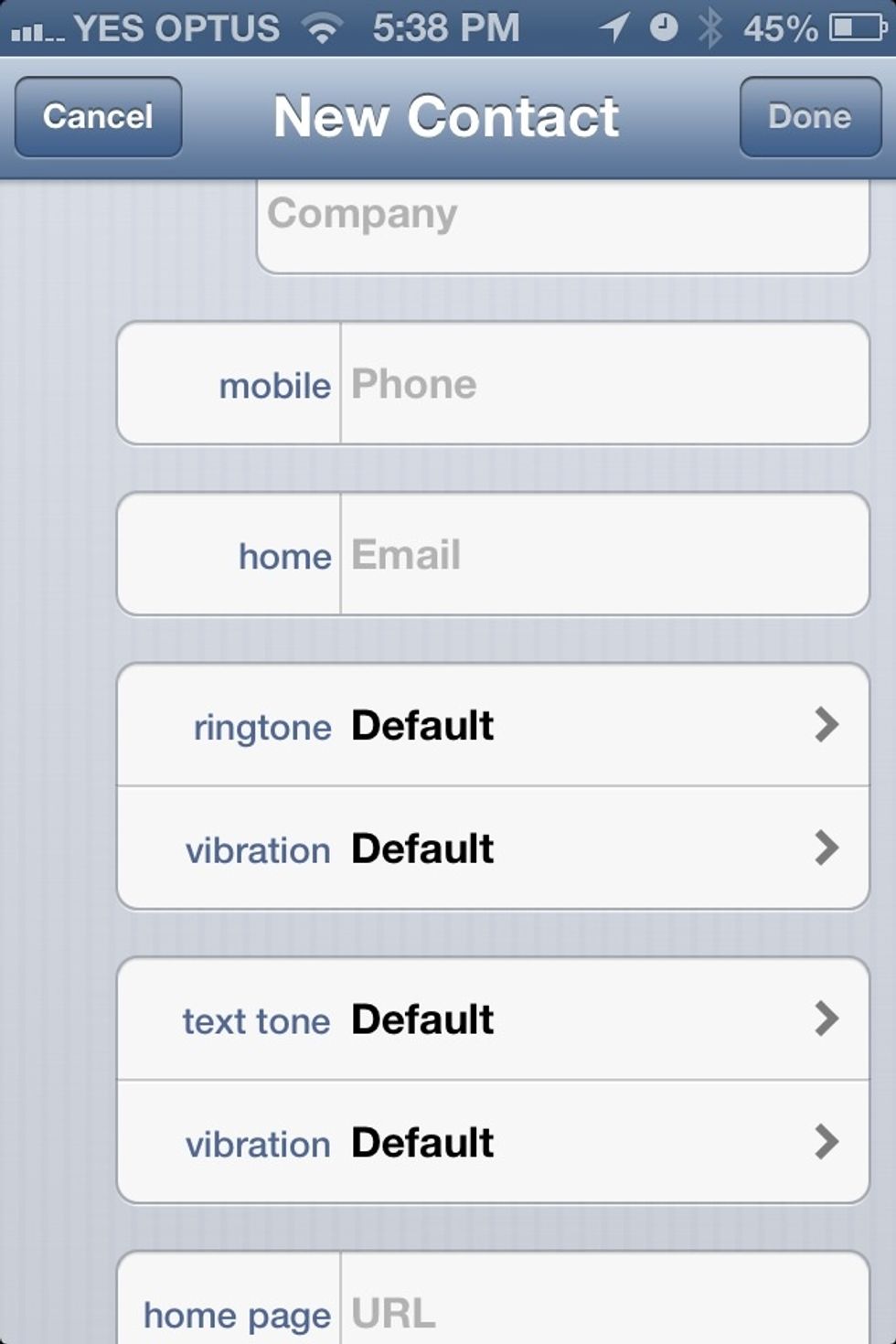Select the ringtone Default row
Viewport: 896px width, 1344px height.
tap(494, 725)
